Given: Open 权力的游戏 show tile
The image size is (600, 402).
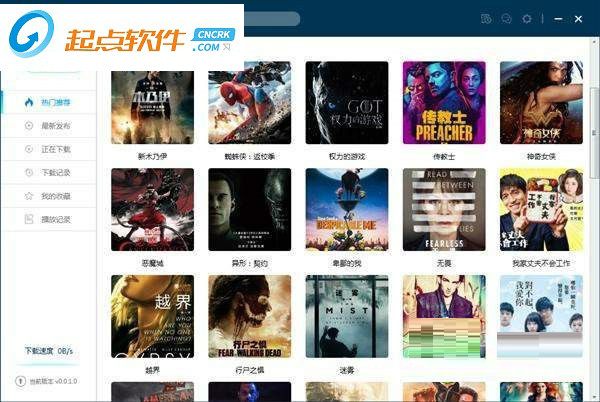Looking at the screenshot, I should point(346,103).
